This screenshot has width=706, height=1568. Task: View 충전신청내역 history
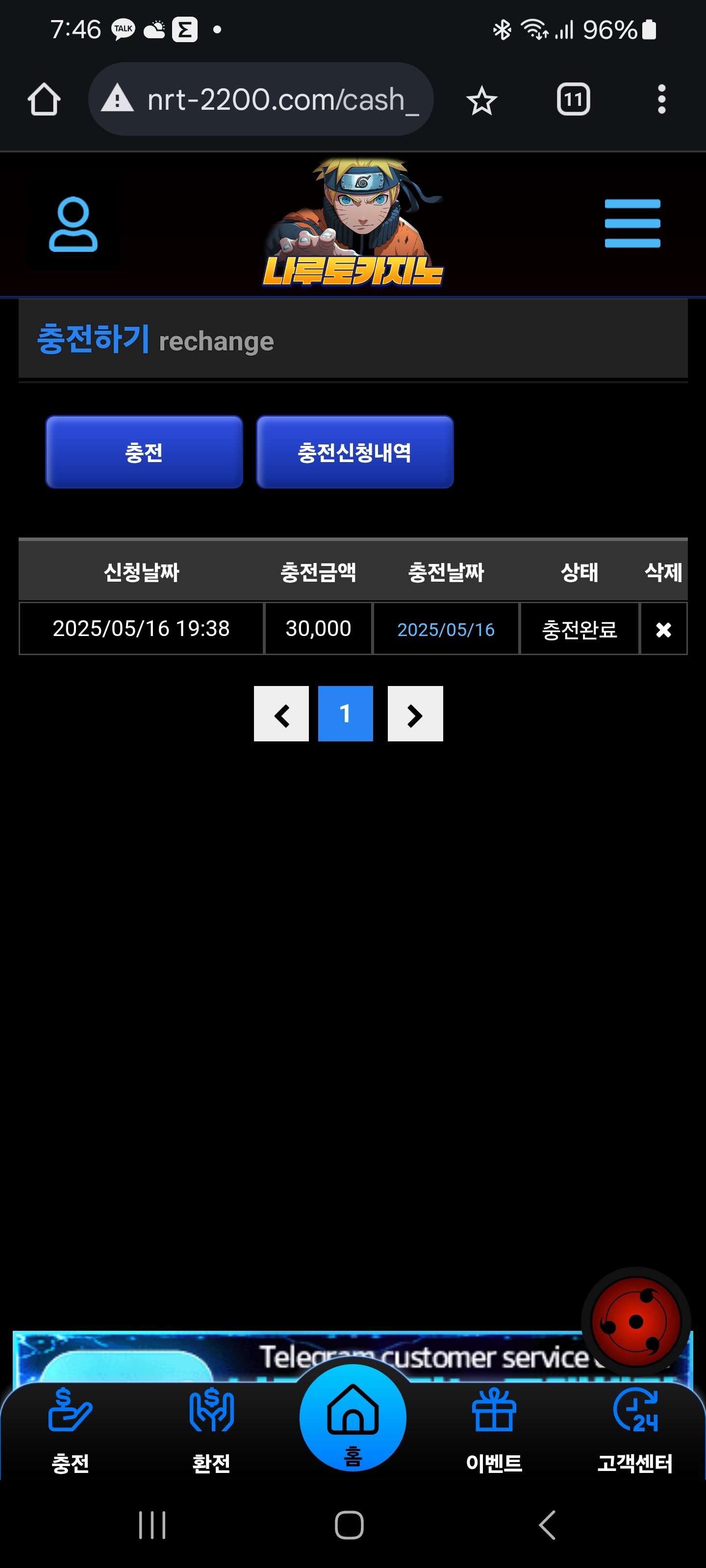[x=354, y=452]
